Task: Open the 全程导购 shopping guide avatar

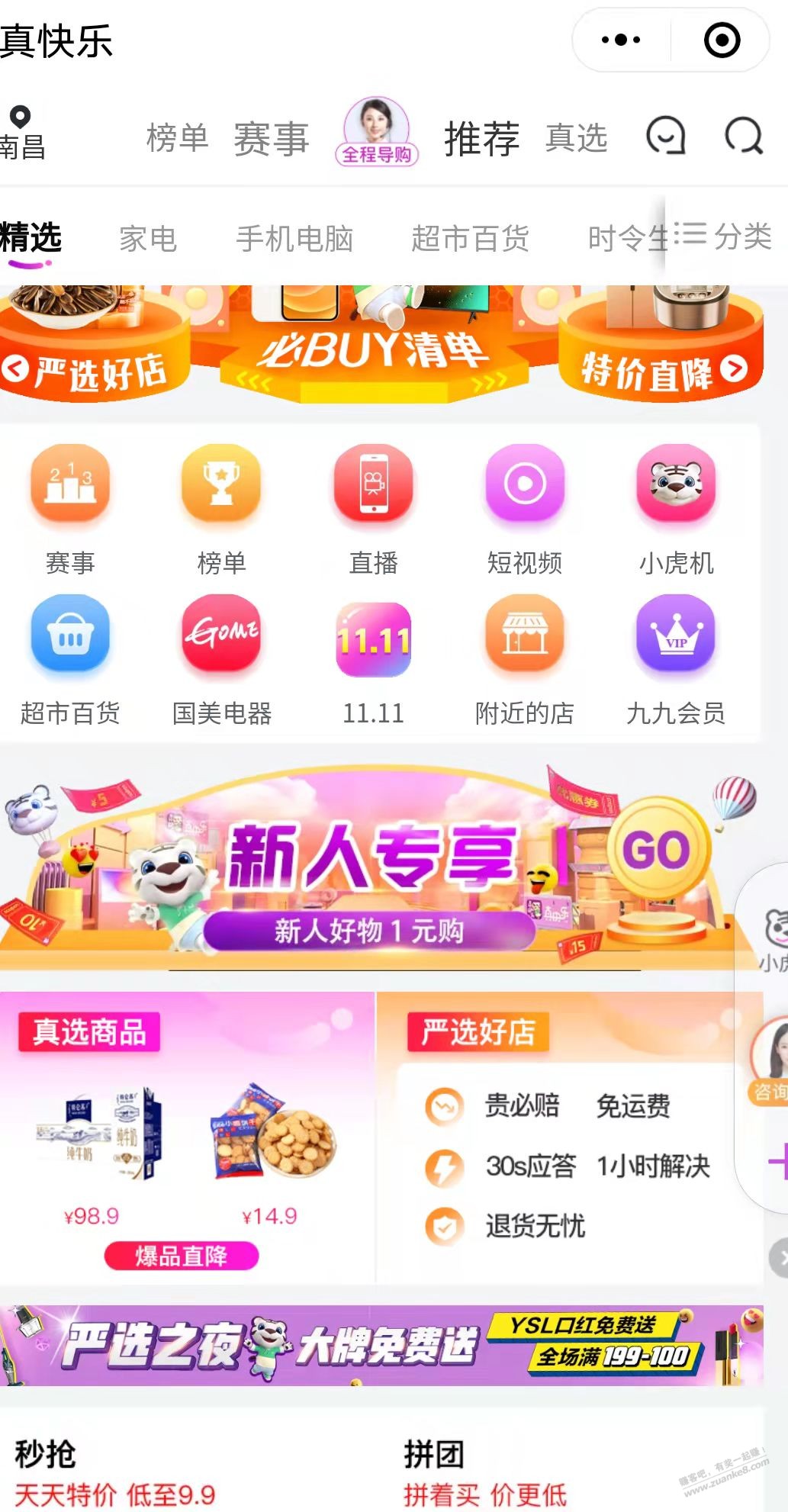Action: (x=377, y=131)
